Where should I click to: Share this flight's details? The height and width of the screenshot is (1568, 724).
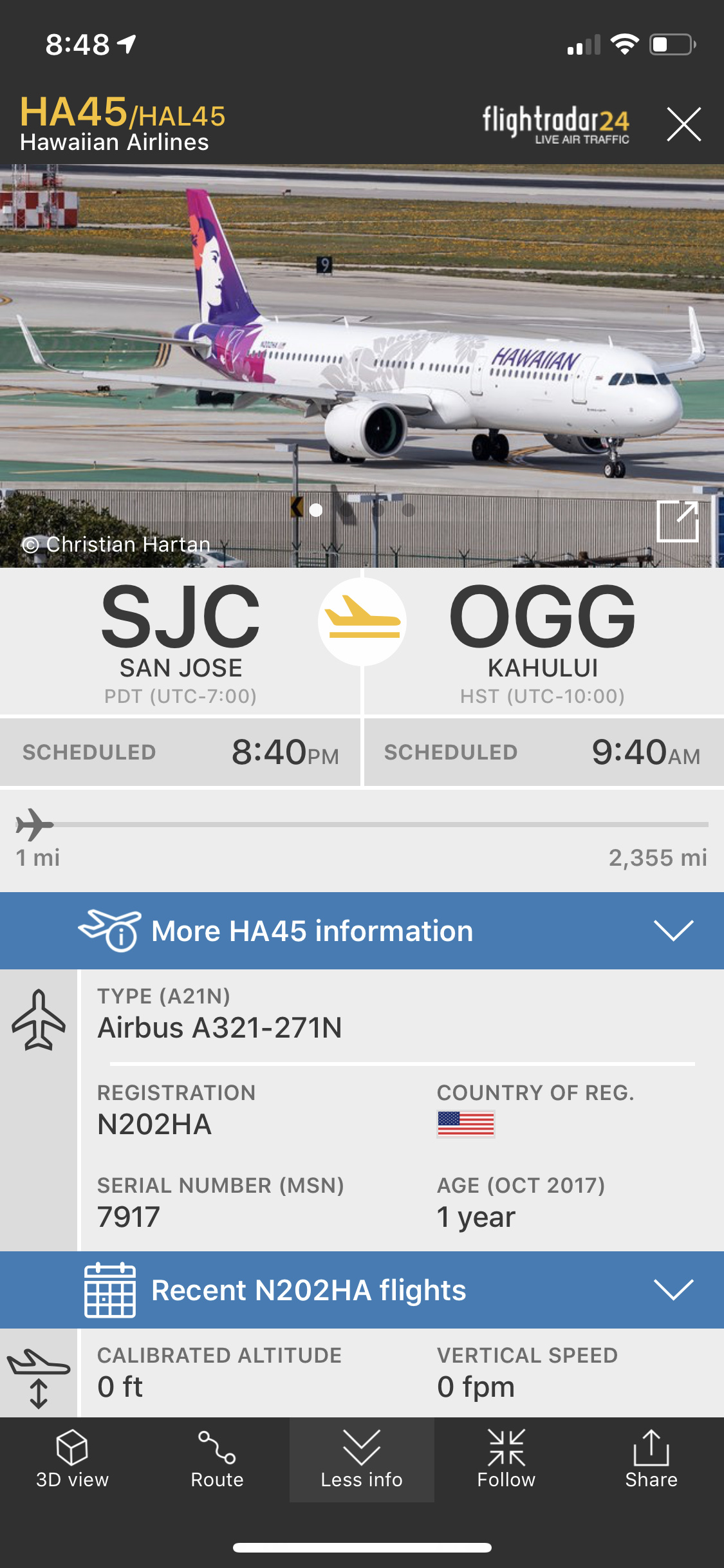(x=651, y=1460)
